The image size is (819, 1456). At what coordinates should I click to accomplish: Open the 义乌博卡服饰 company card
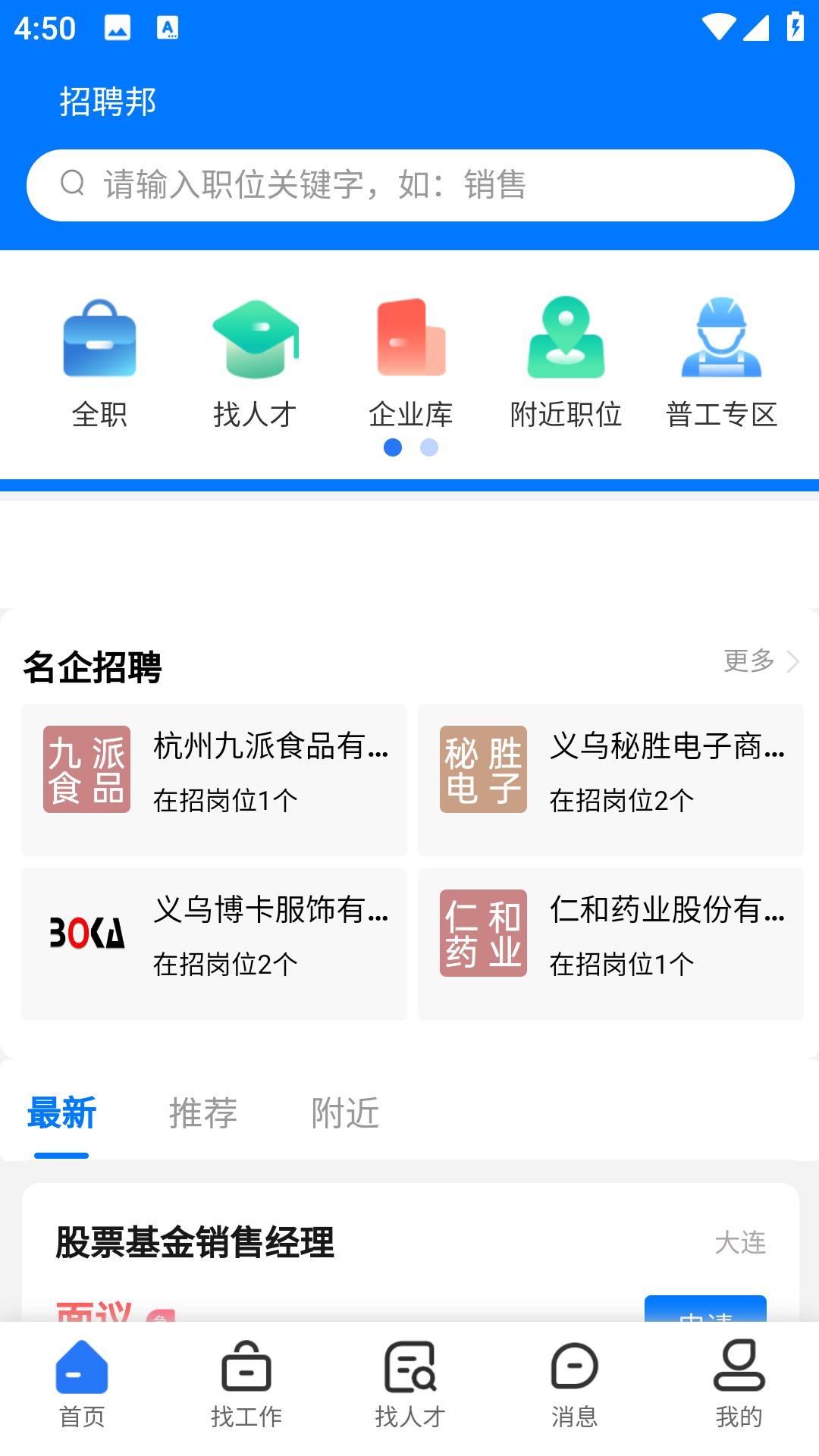214,943
